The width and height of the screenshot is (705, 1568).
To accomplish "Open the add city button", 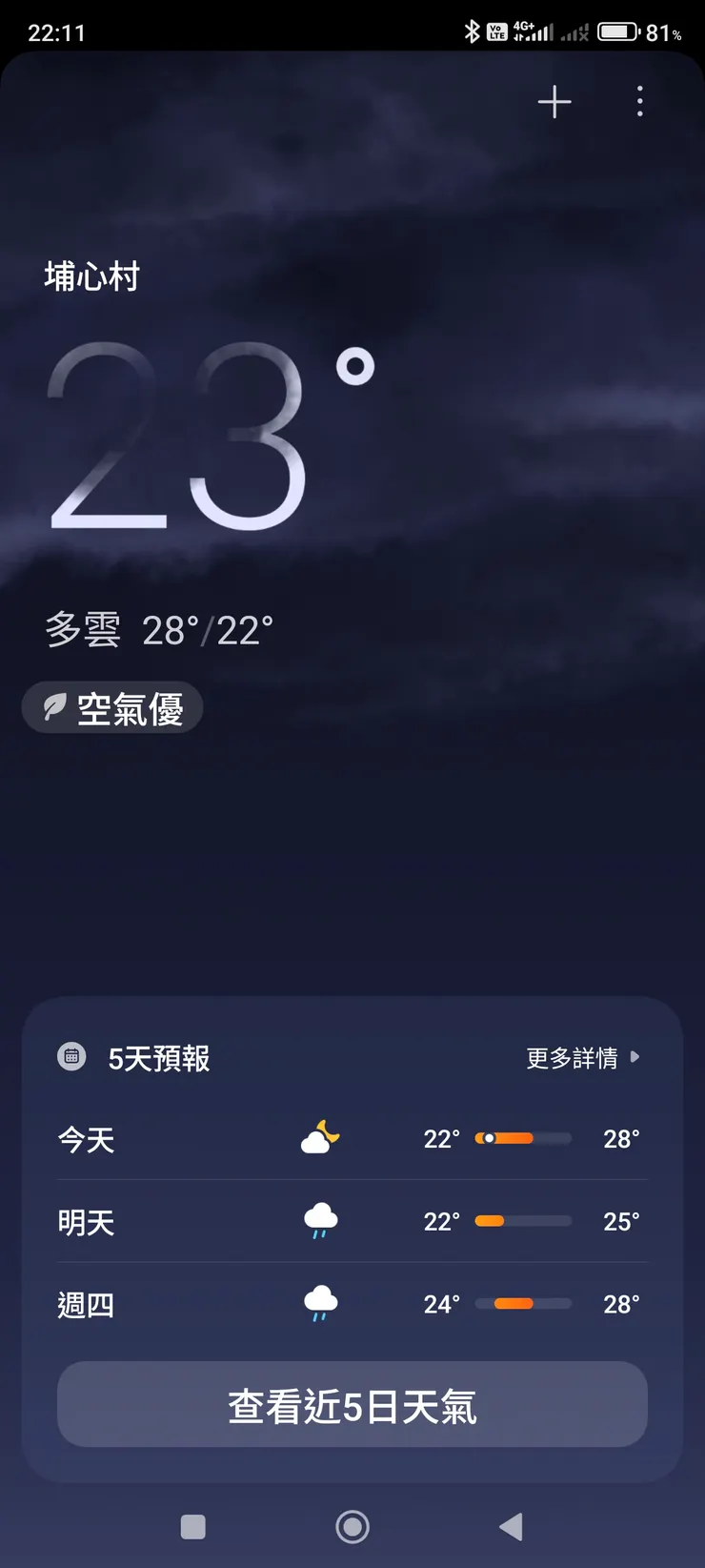I will pos(554,102).
